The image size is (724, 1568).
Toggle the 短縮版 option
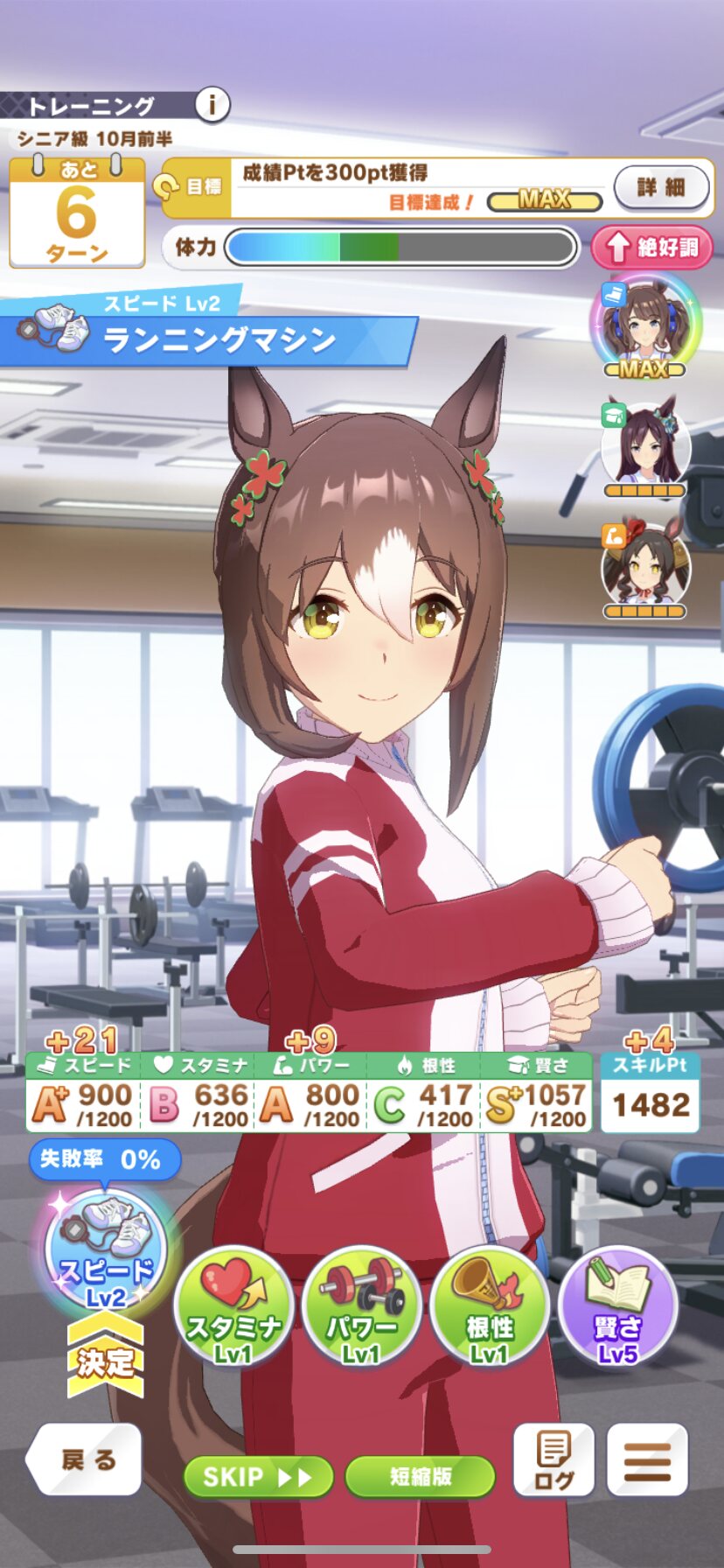421,1477
